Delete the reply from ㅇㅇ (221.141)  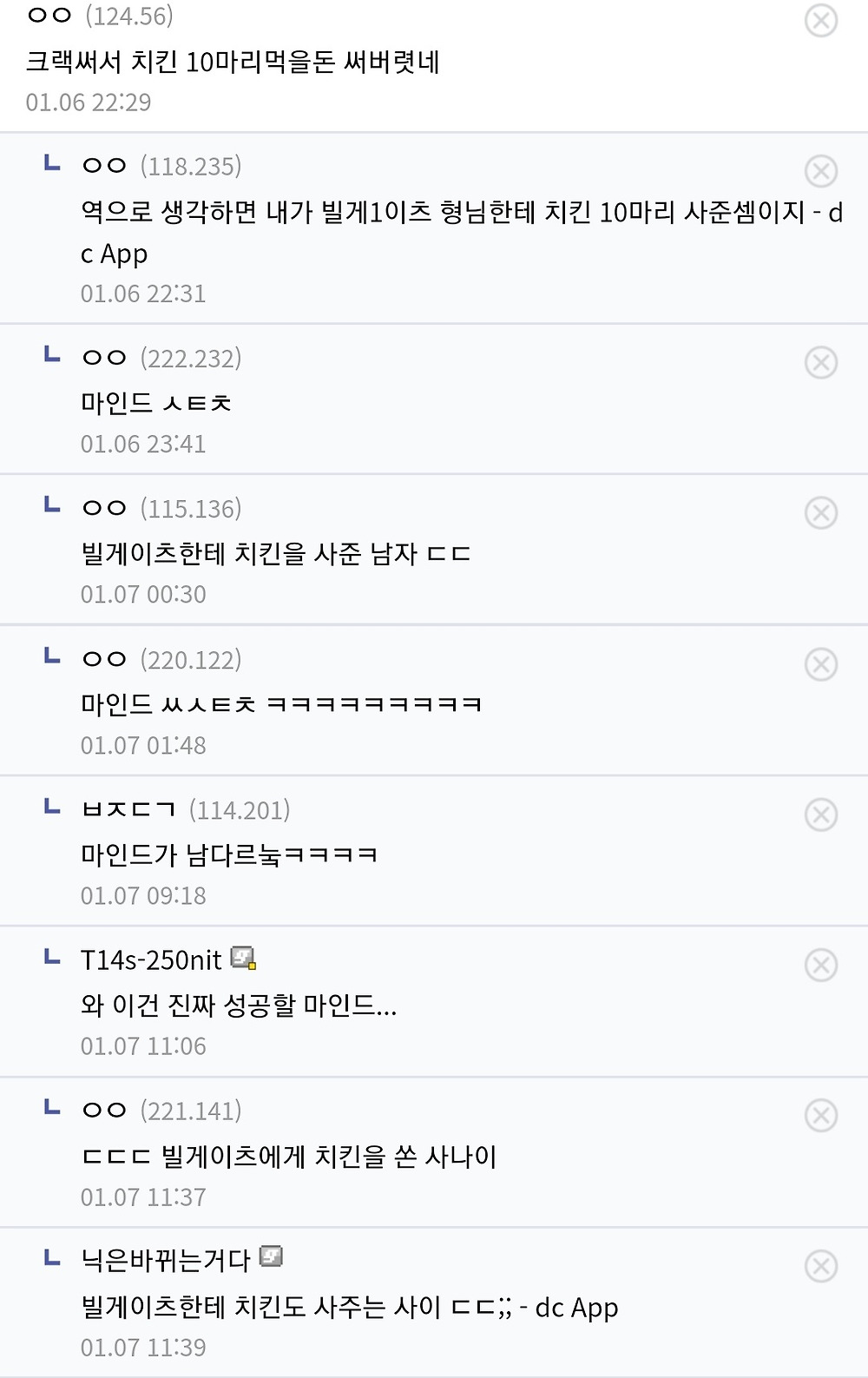[820, 1115]
